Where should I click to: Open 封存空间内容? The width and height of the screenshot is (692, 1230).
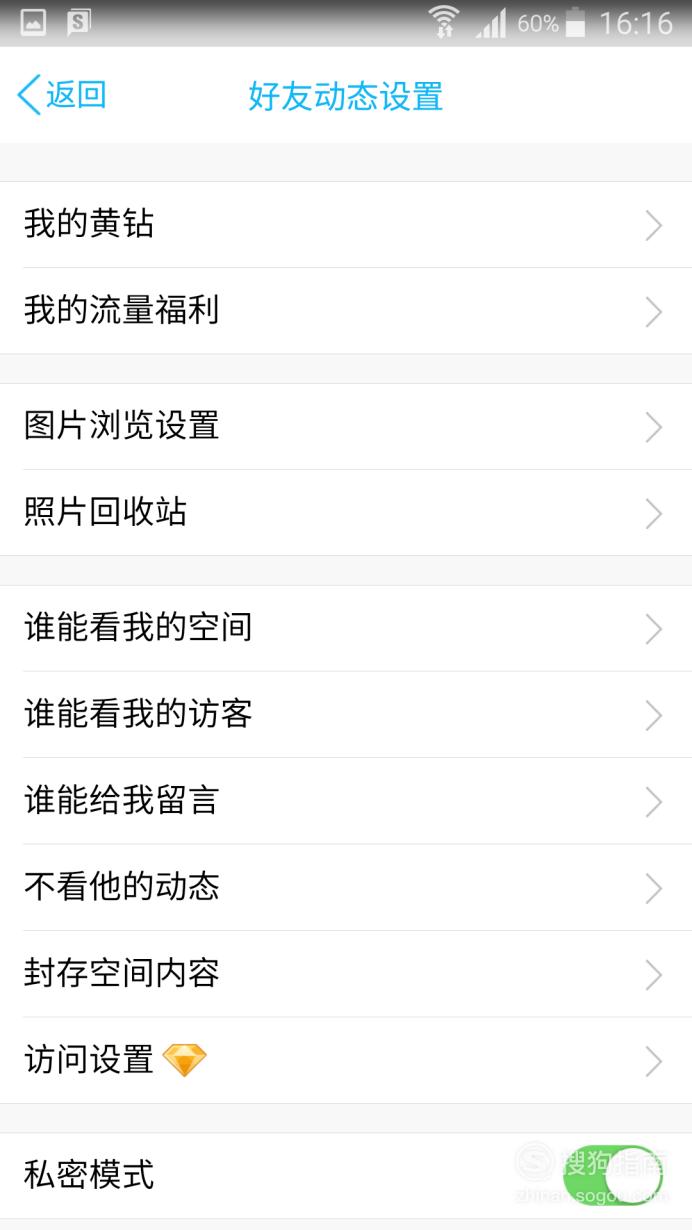tap(346, 974)
